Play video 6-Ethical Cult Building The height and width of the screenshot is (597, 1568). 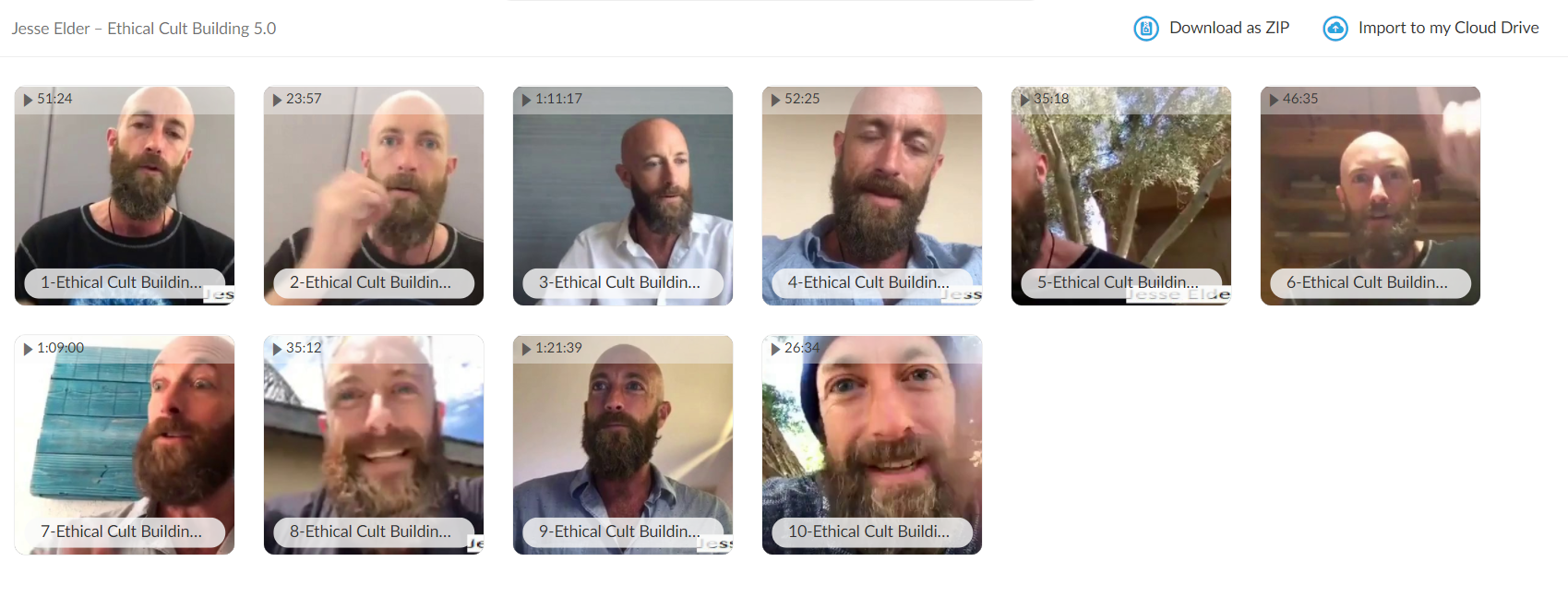(1371, 196)
